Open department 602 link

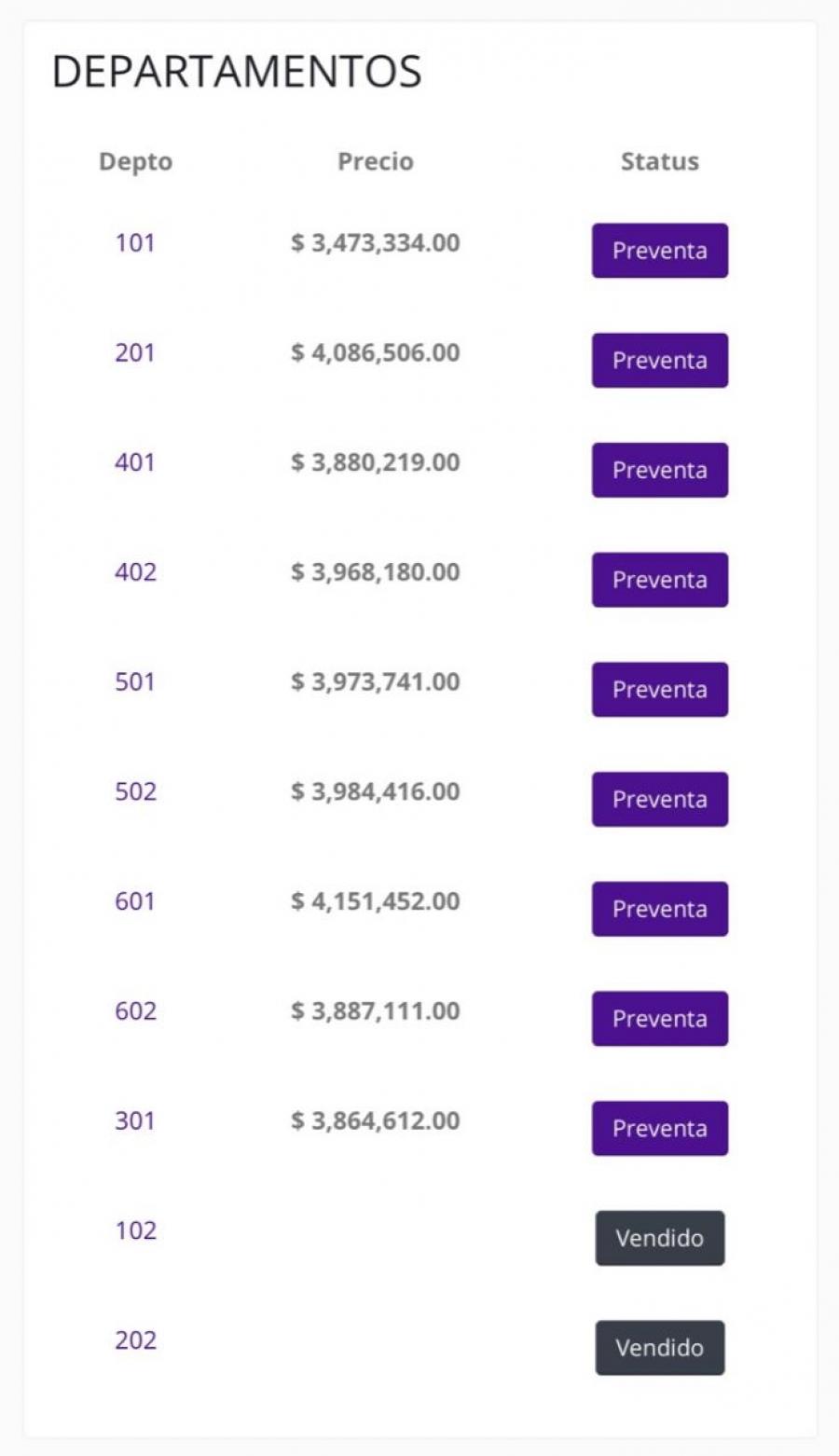point(135,1011)
